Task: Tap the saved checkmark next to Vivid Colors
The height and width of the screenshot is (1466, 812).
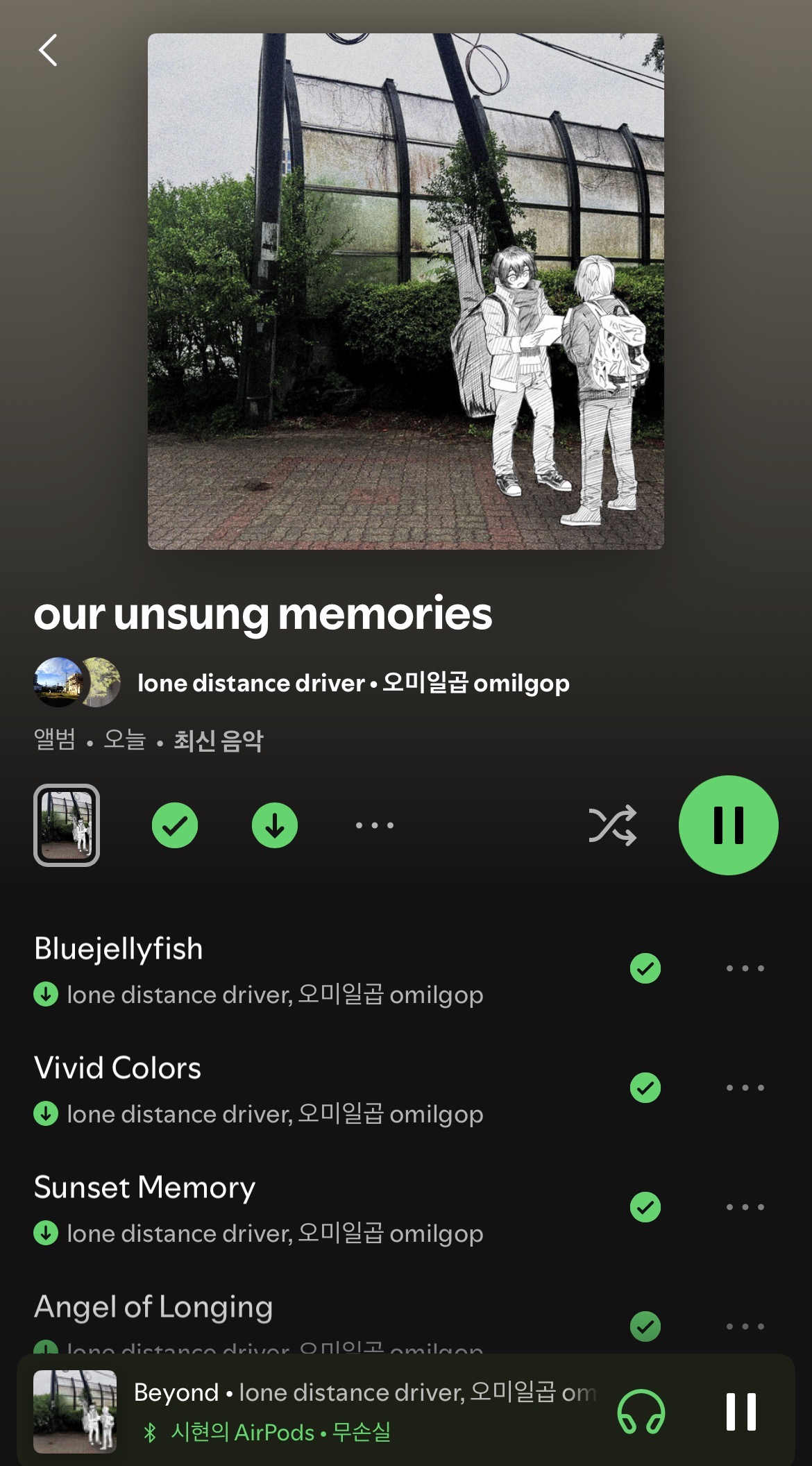Action: [x=645, y=1088]
